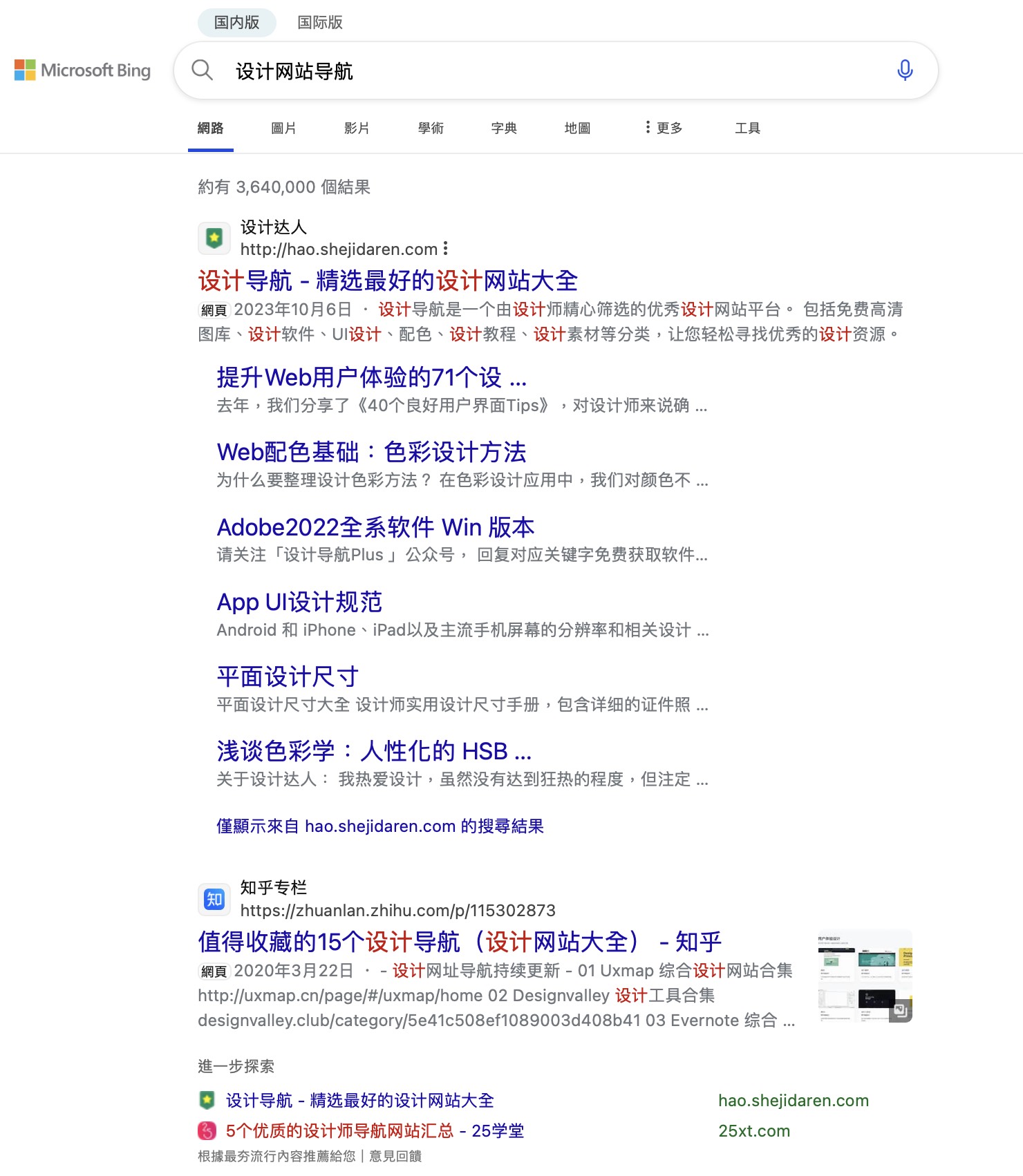Open result 设计导航 - 精选最好的设计网站大全
Screen dimensions: 1023x1176
point(387,281)
